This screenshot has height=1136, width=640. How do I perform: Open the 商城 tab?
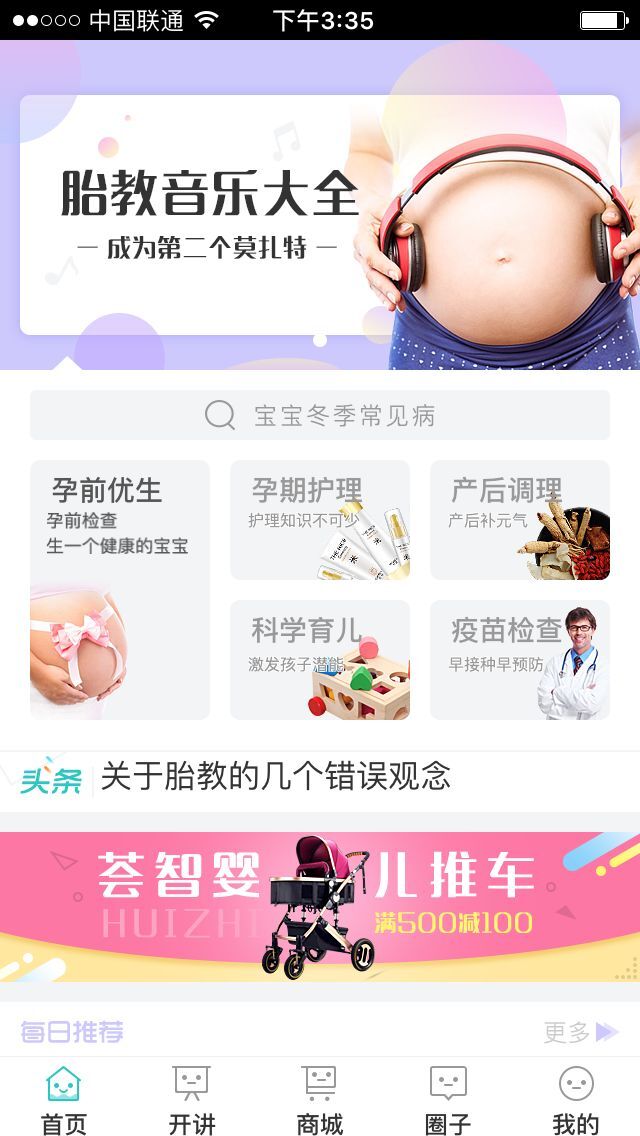point(320,1098)
